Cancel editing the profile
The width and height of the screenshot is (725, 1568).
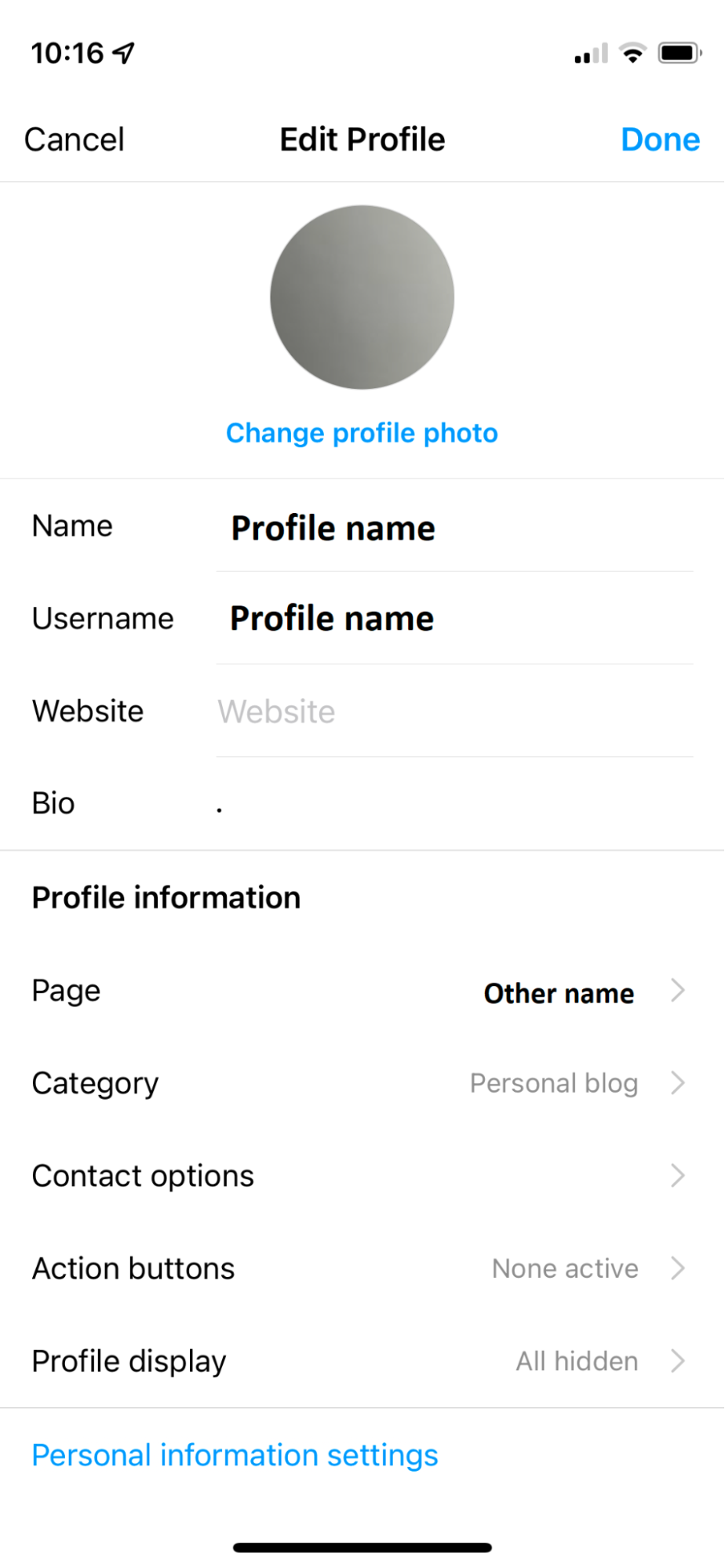(75, 140)
